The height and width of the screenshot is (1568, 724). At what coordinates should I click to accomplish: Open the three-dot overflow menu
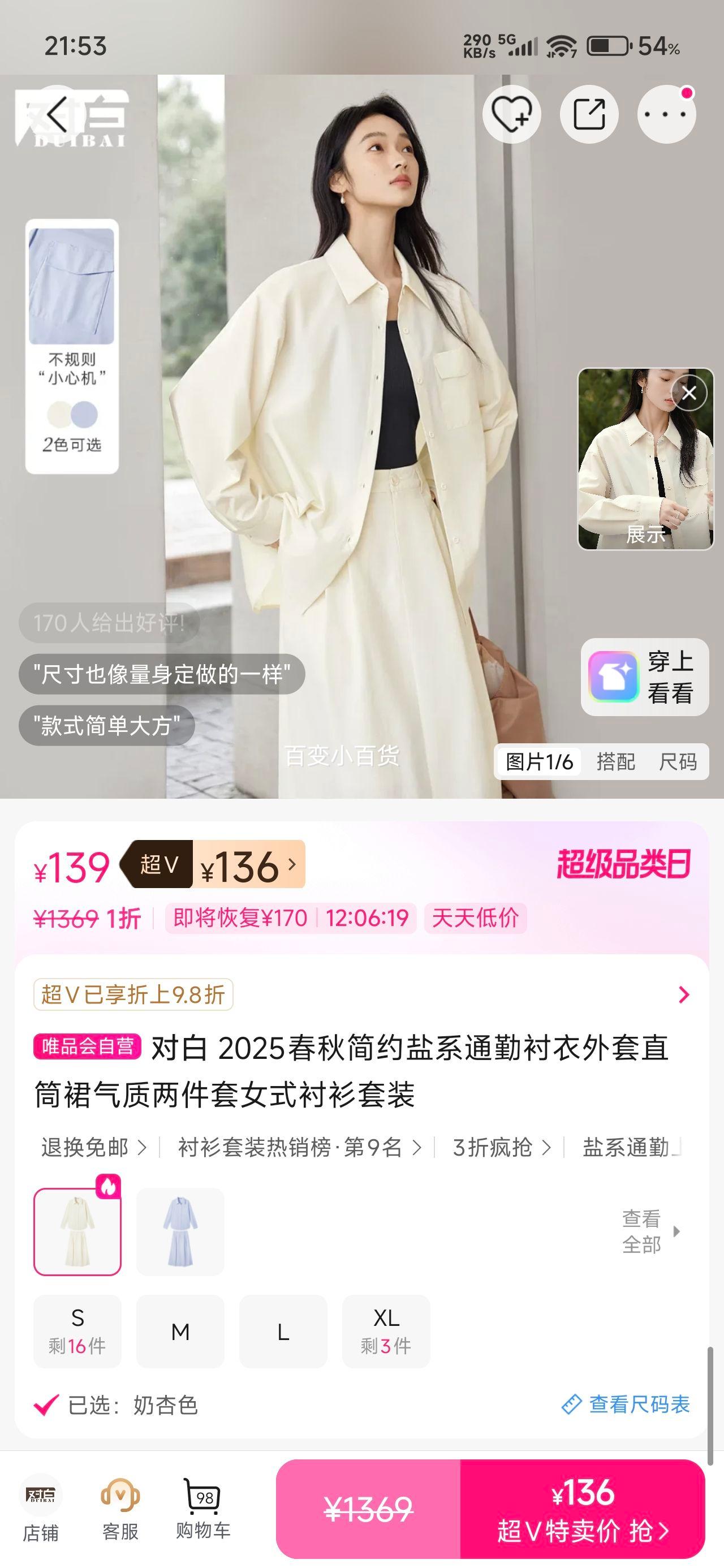666,114
